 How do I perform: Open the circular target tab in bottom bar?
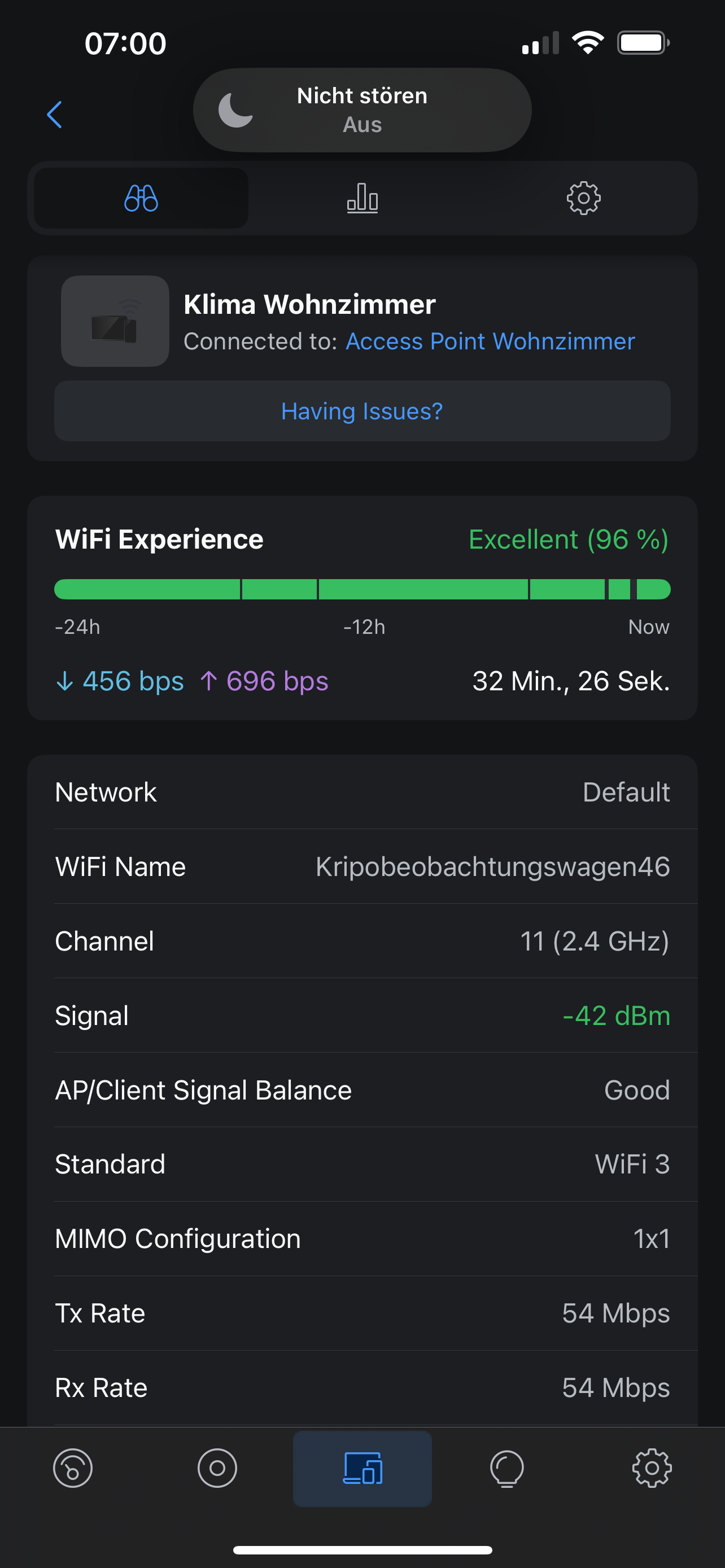click(217, 1468)
